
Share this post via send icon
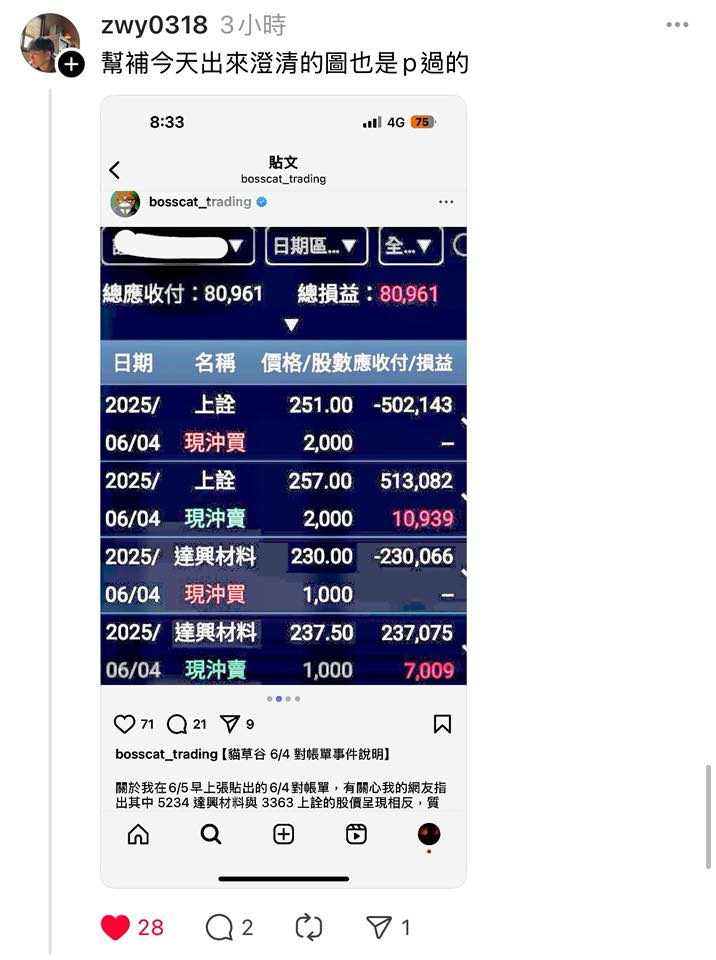point(379,928)
